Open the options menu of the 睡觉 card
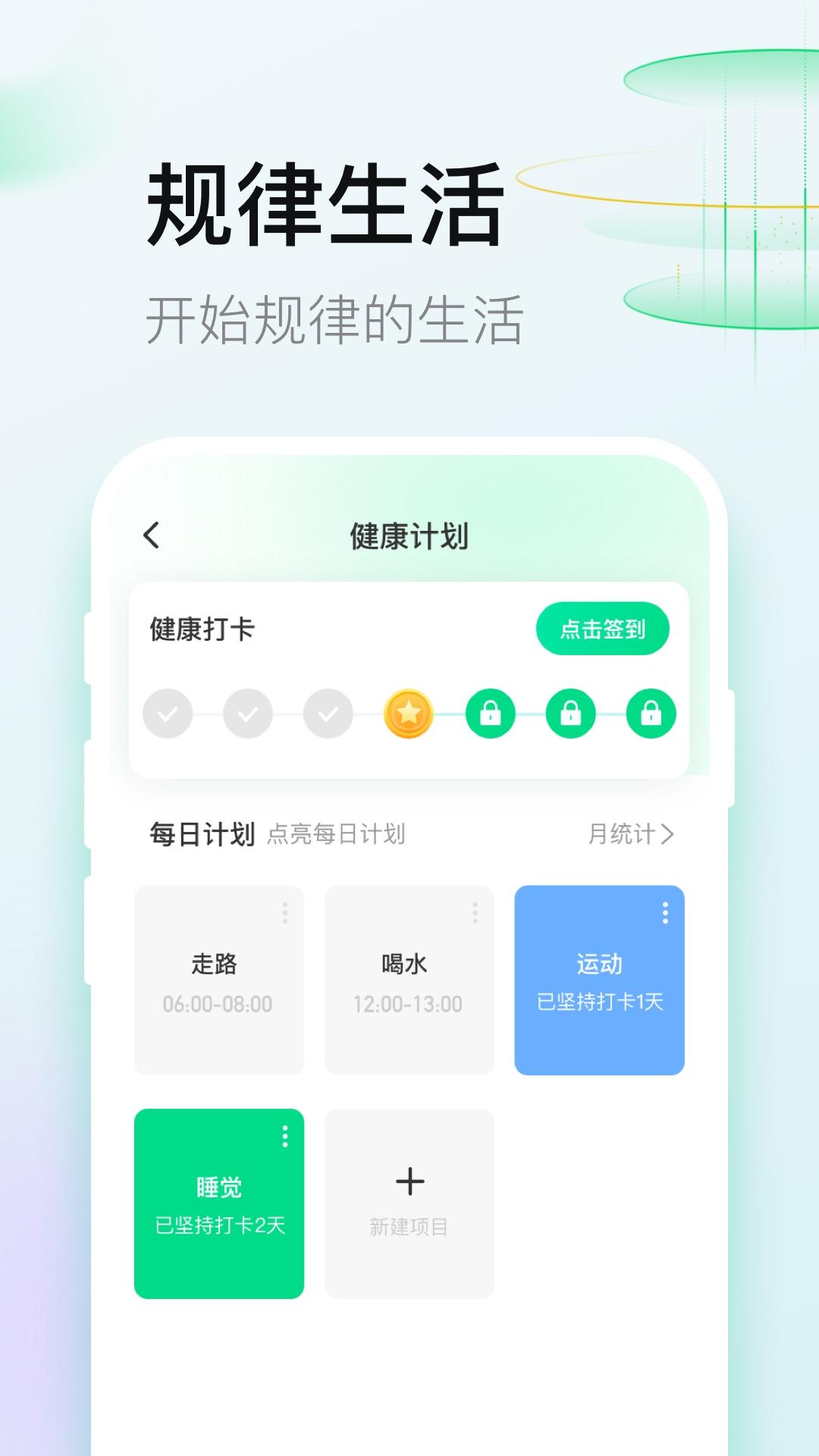819x1456 pixels. tap(285, 1134)
